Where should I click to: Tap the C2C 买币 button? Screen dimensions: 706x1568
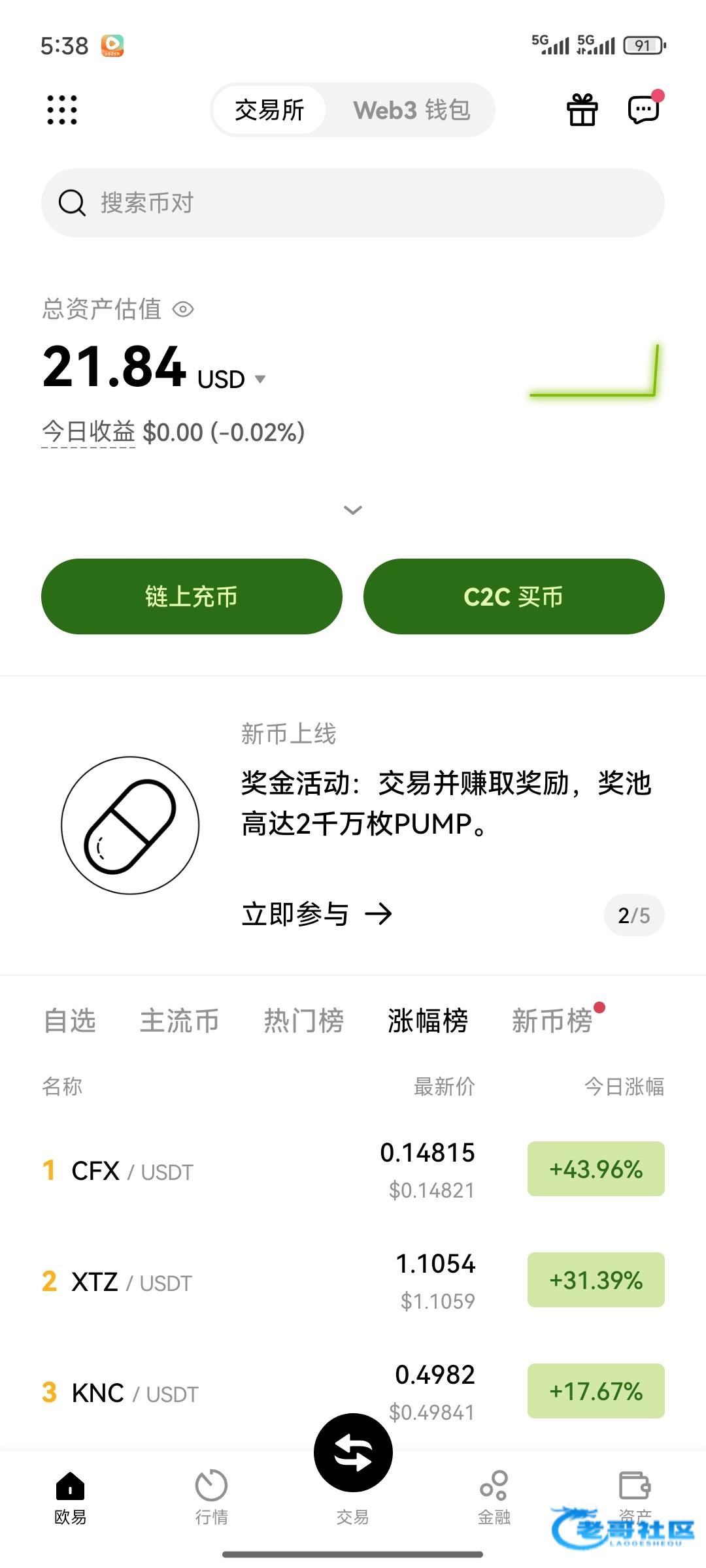coord(514,596)
